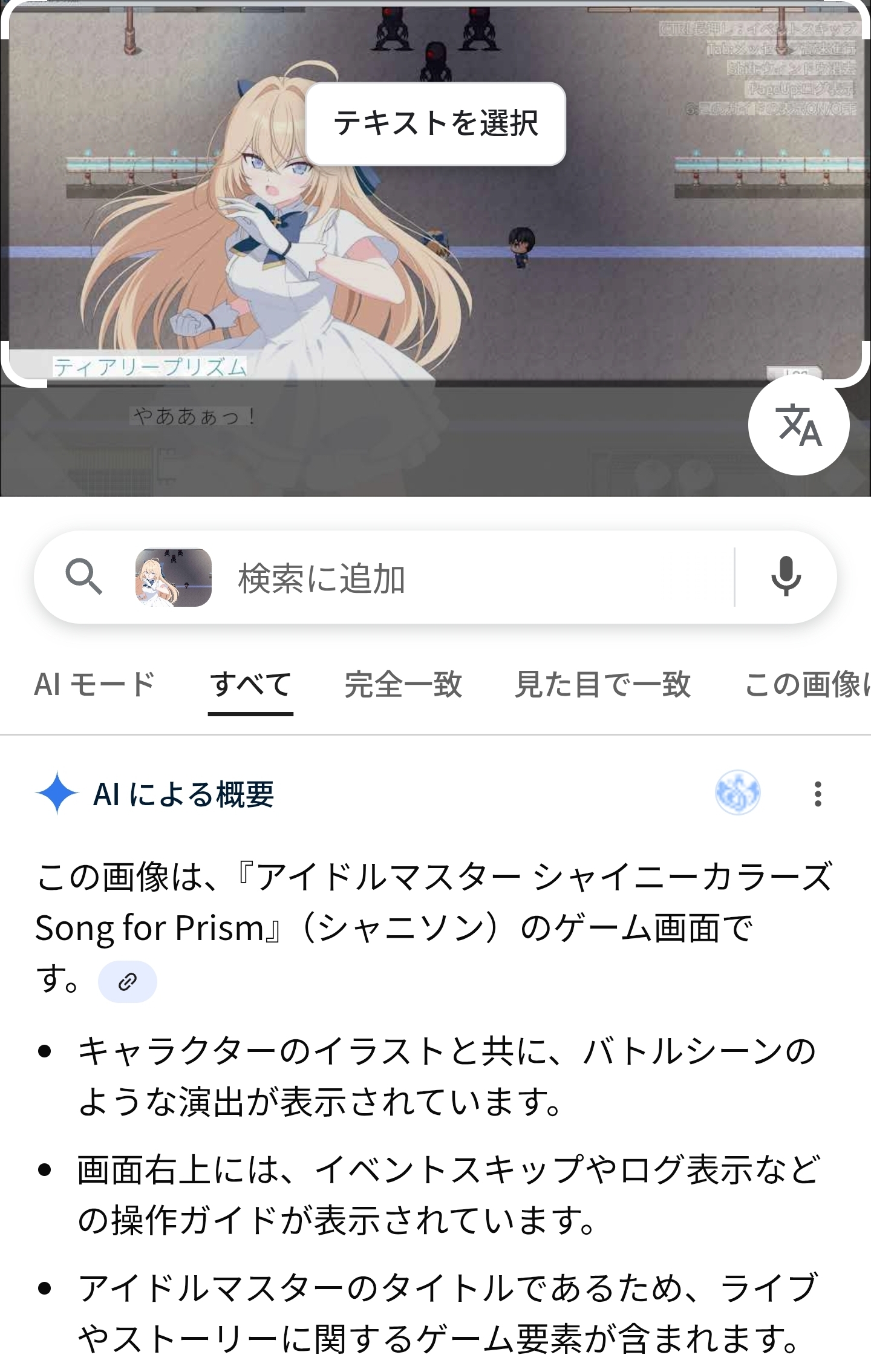Switch to the AI モード tab
Image resolution: width=871 pixels, height=1372 pixels.
click(94, 685)
